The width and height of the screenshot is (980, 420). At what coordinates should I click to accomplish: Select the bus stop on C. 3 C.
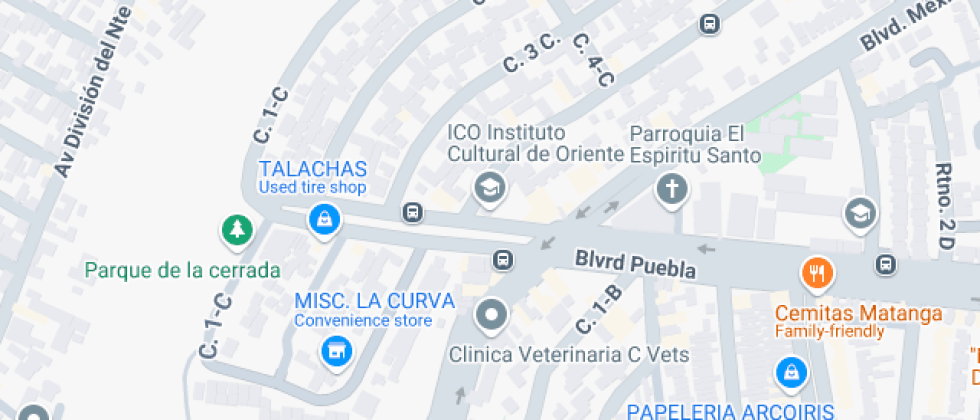point(710,24)
